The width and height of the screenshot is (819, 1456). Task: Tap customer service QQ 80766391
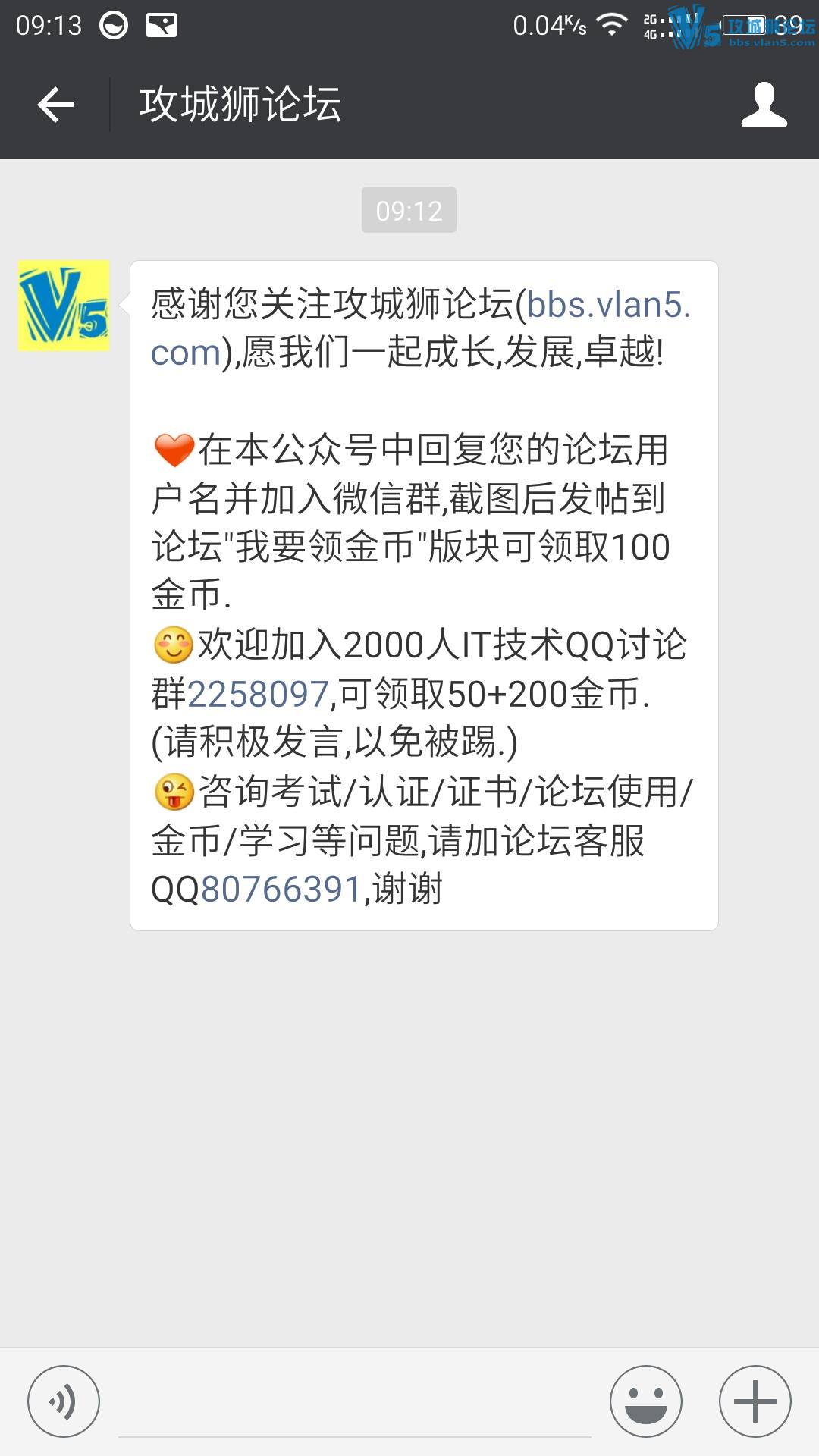coord(281,889)
